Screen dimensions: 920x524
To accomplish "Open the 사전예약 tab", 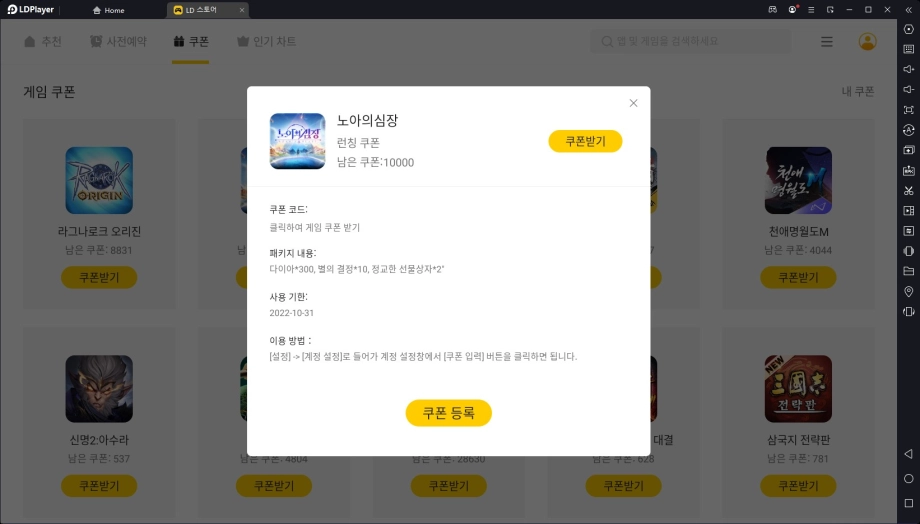I will click(118, 42).
